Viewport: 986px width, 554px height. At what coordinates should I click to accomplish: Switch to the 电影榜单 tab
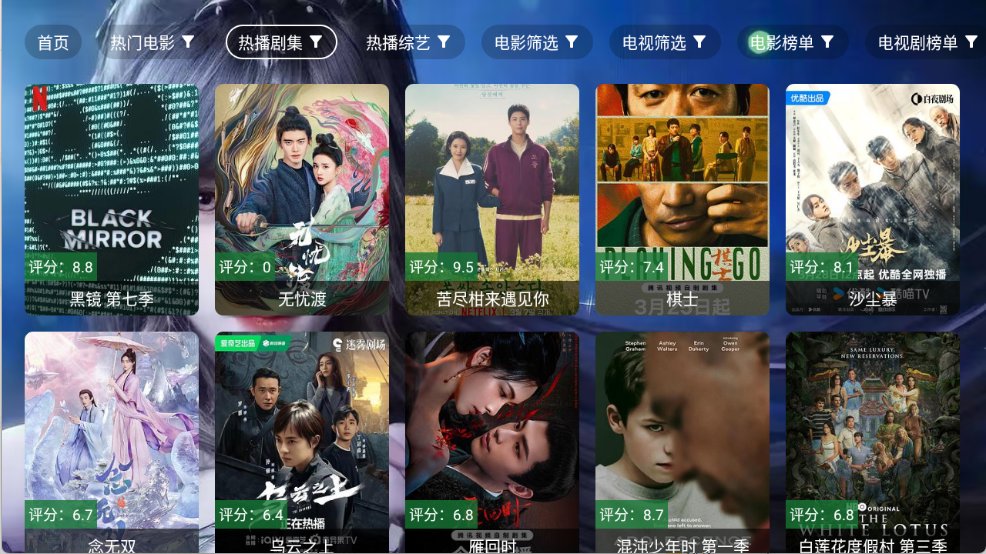point(792,43)
